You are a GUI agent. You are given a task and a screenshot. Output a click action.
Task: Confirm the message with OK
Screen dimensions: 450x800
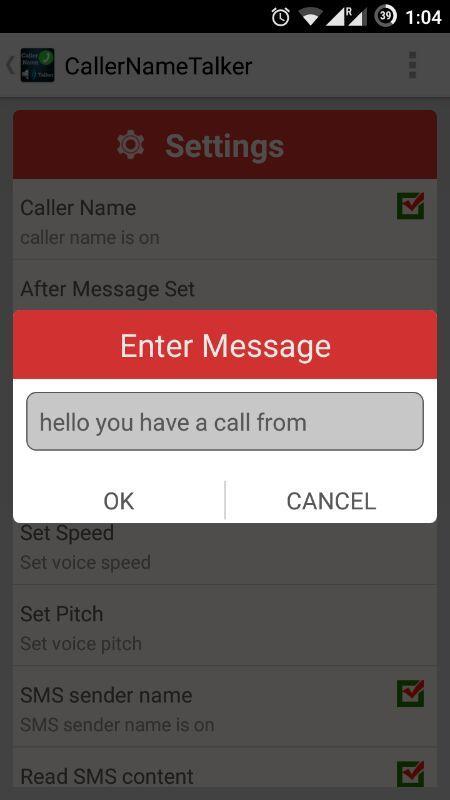pyautogui.click(x=119, y=501)
